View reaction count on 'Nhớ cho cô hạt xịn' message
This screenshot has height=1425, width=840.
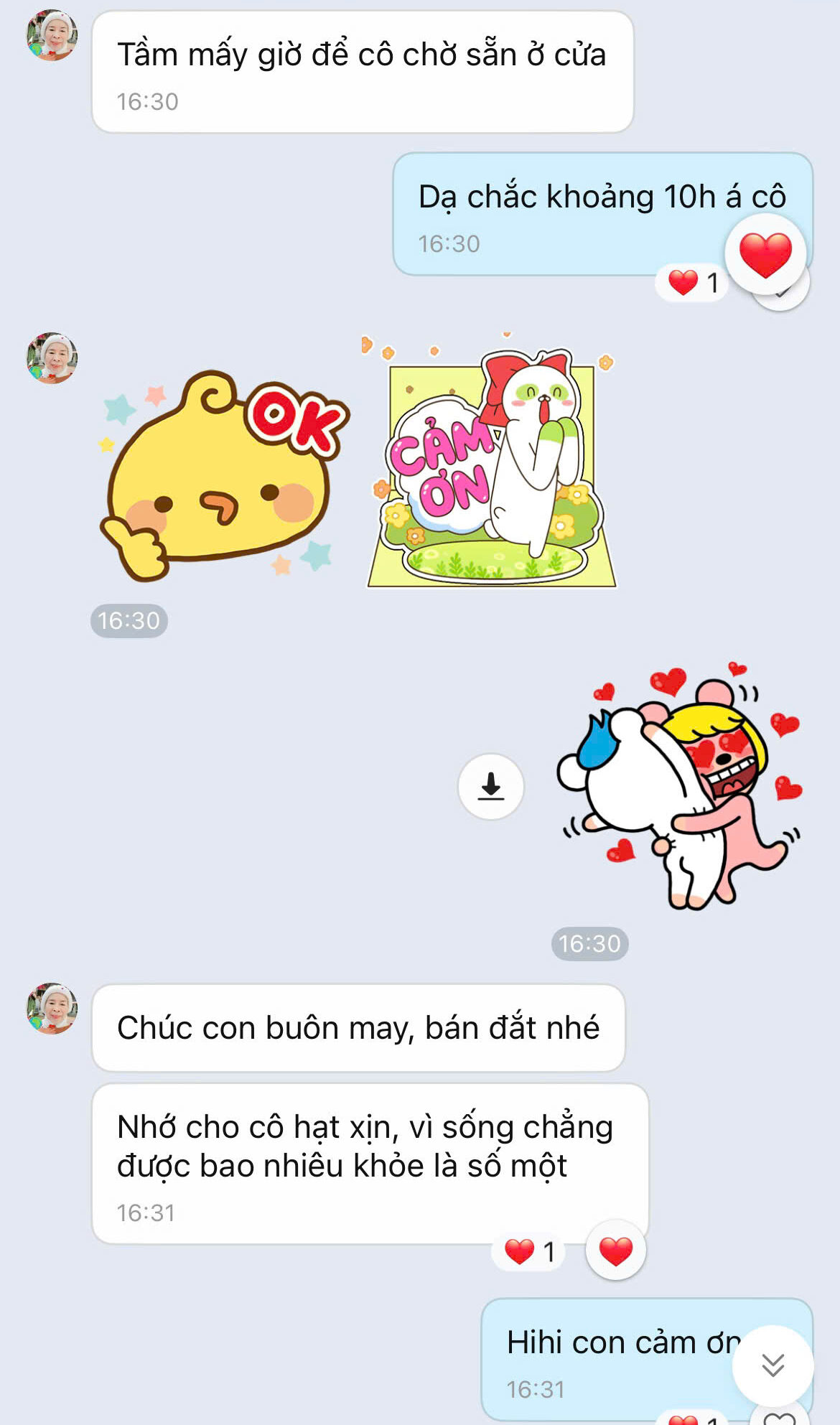(x=530, y=1252)
